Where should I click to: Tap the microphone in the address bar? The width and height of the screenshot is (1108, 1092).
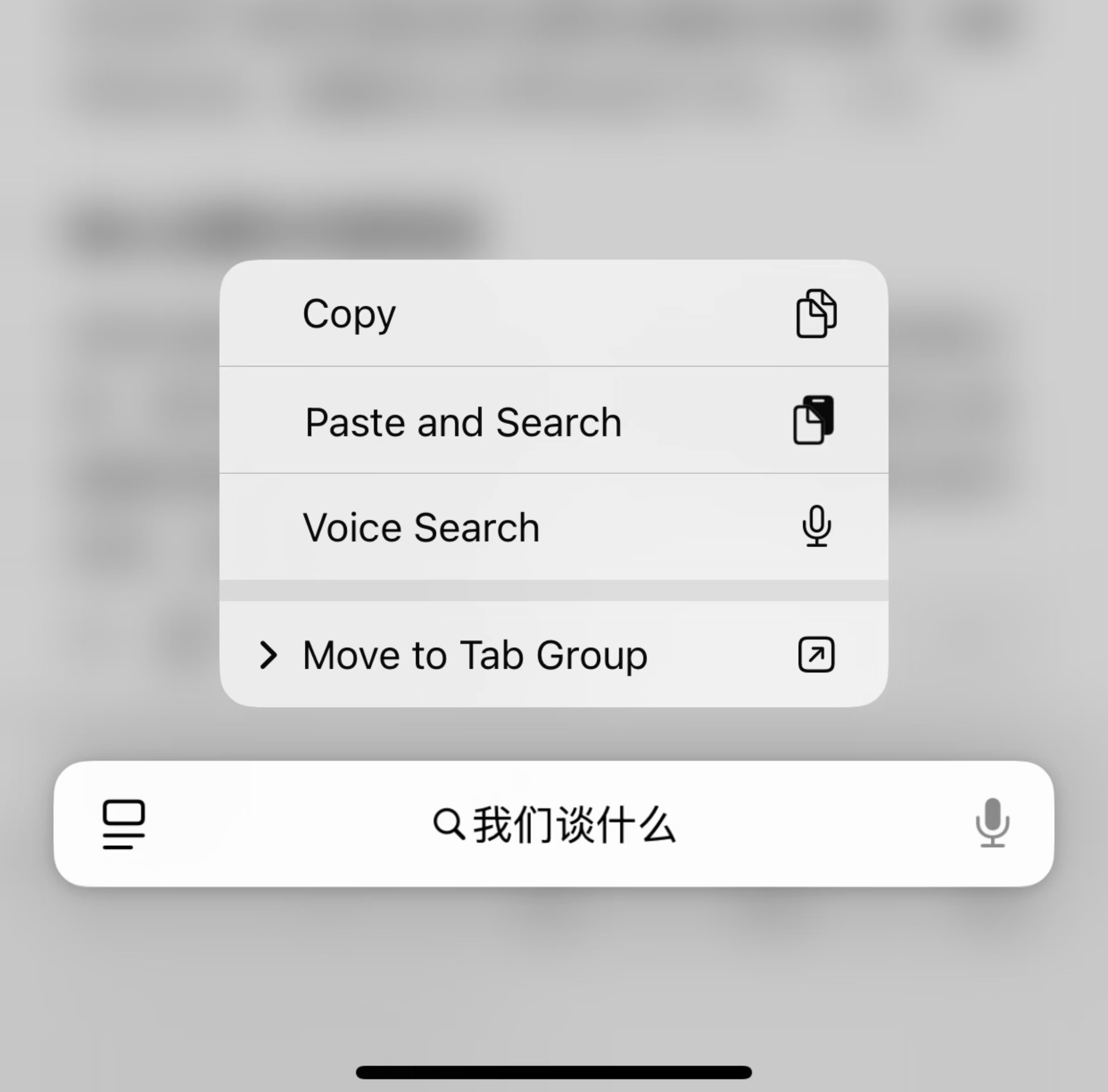(992, 823)
